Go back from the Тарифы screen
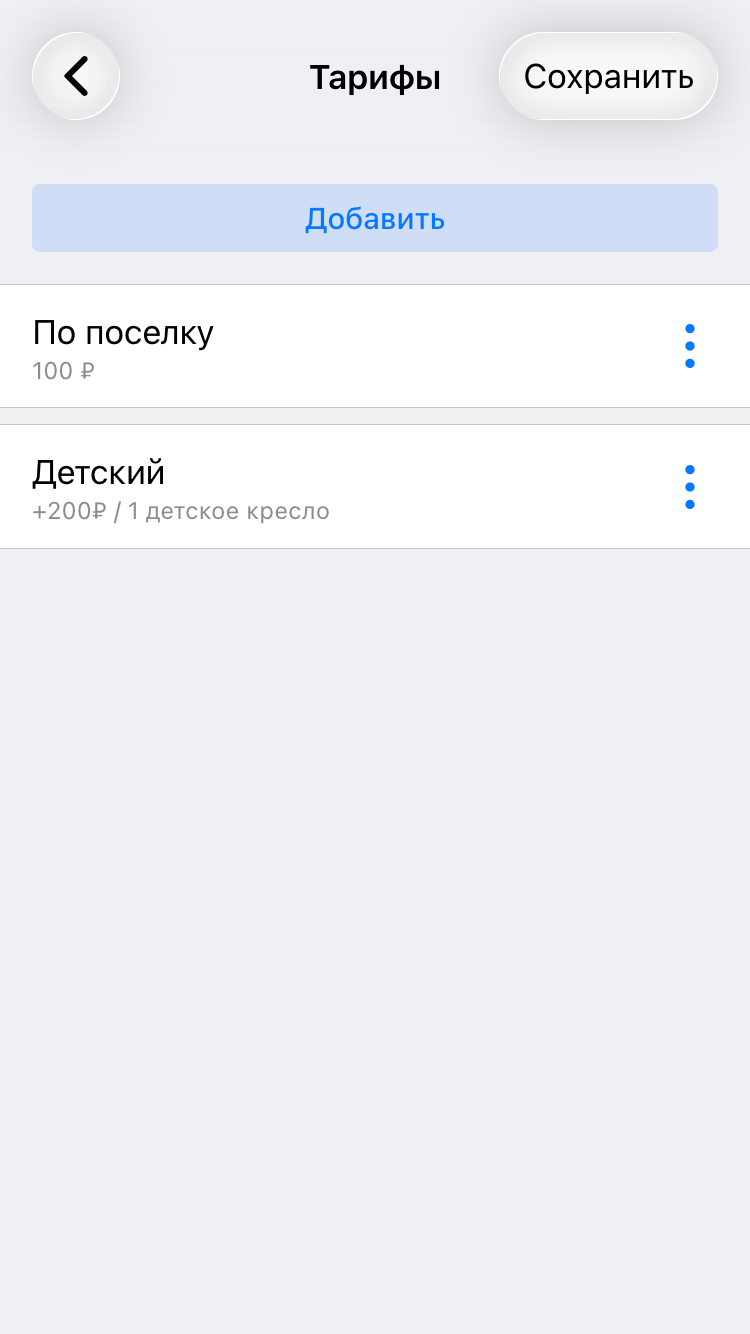 click(x=76, y=76)
